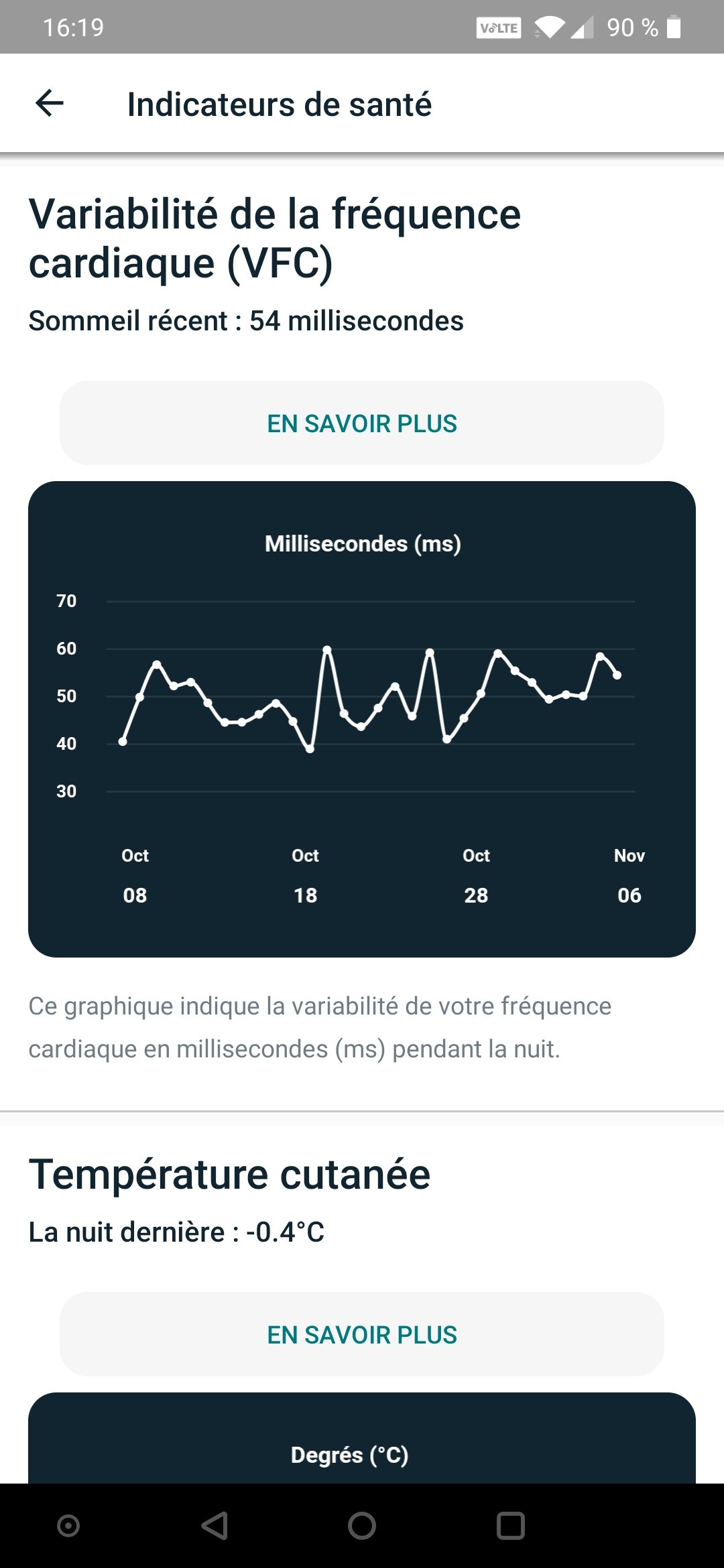Open the recent apps view
Viewport: 724px width, 1568px height.
510,1526
